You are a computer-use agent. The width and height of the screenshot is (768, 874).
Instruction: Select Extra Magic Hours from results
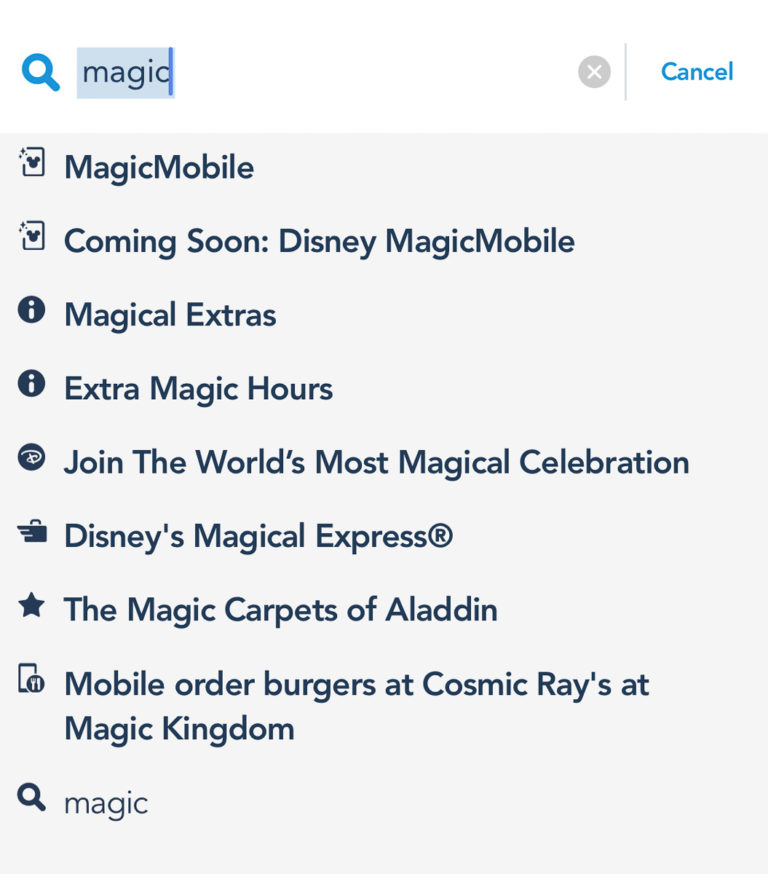coord(197,389)
